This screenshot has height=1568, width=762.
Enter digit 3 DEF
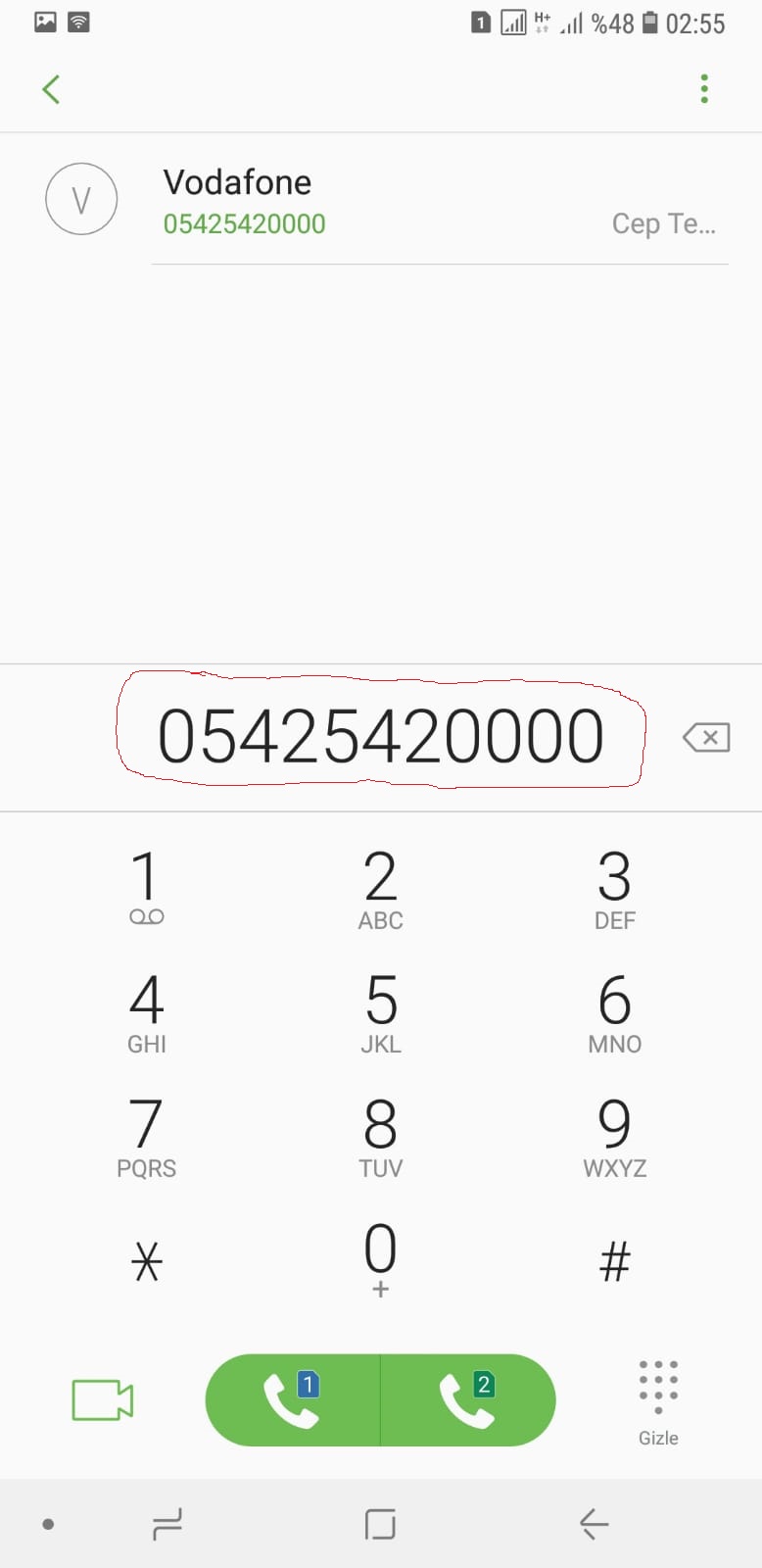tap(615, 887)
